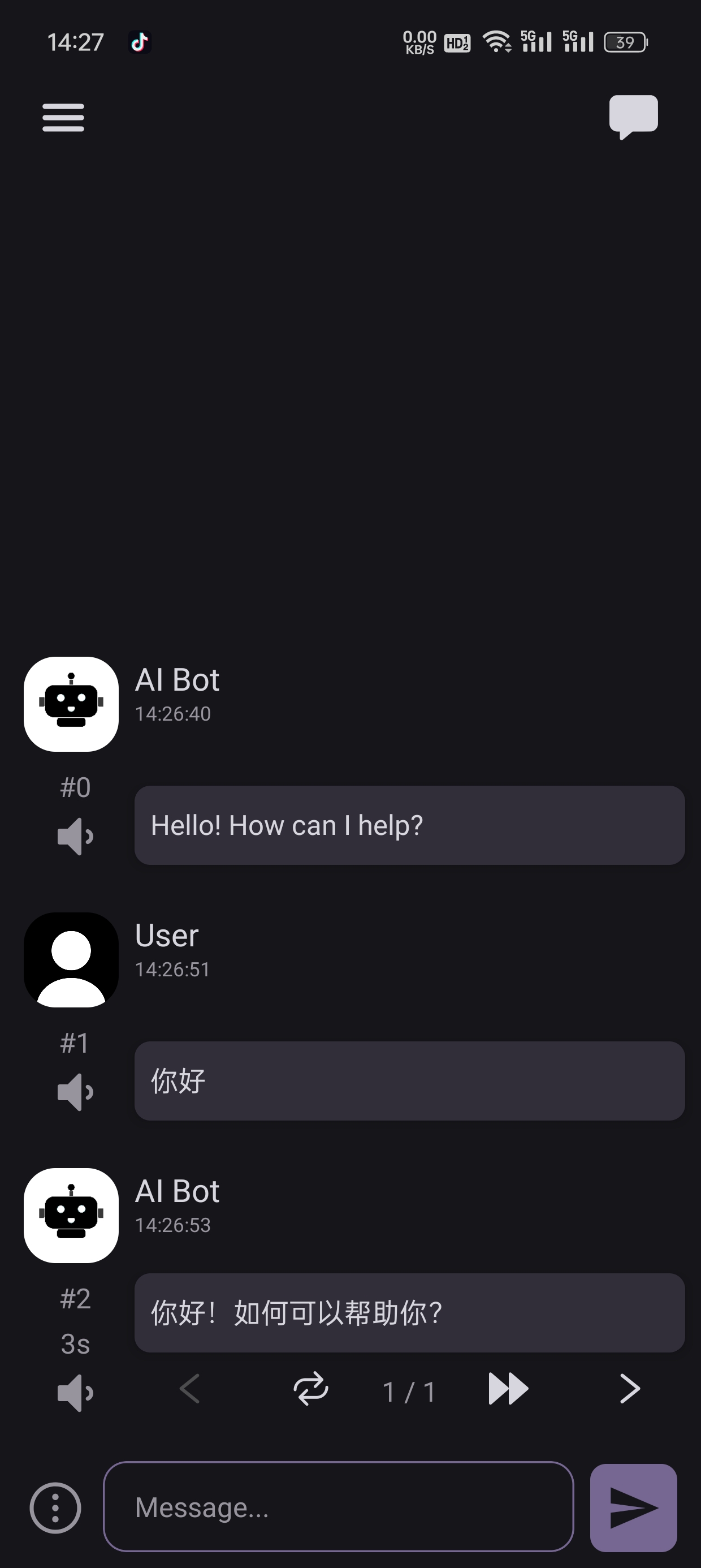This screenshot has width=701, height=1568.
Task: Go to the previous response variant
Action: tap(190, 1390)
